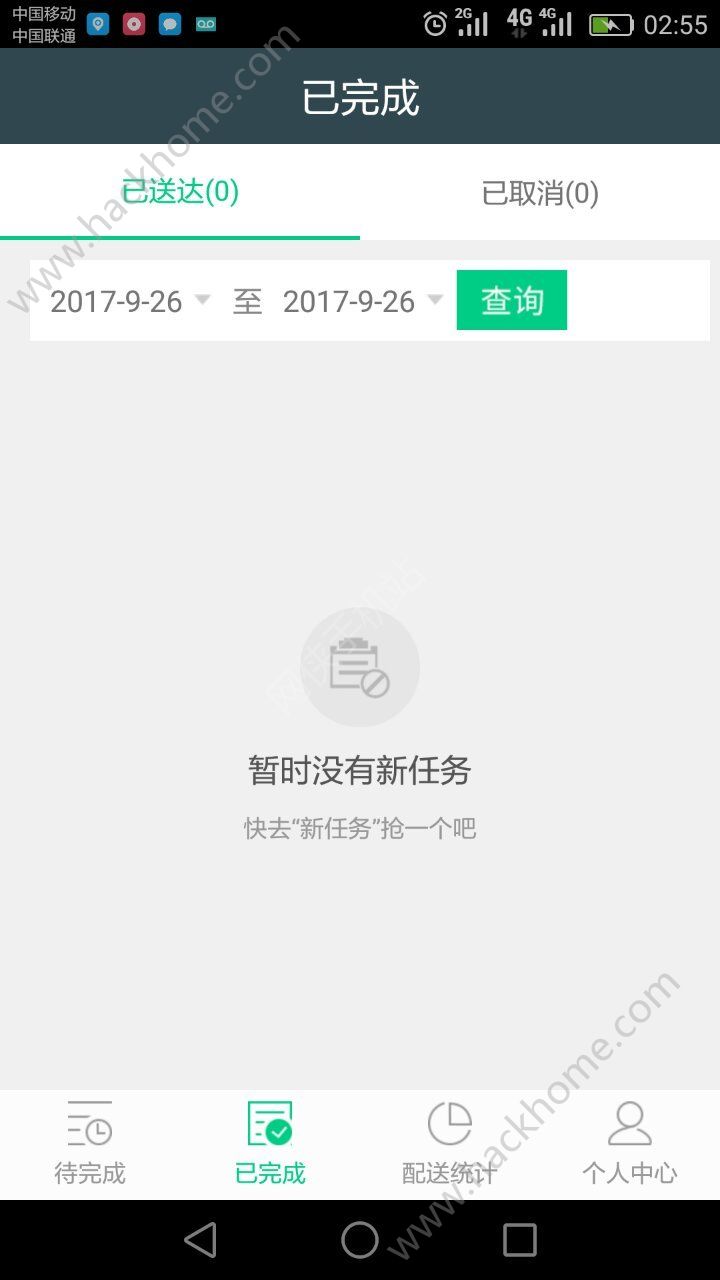Tap the empty-task clipboard illustration icon
This screenshot has height=1280, width=720.
(x=360, y=667)
